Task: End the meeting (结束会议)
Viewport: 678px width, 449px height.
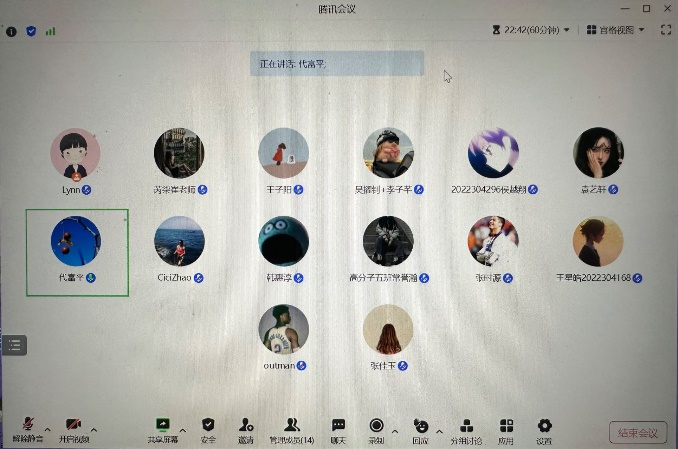Action: (637, 433)
